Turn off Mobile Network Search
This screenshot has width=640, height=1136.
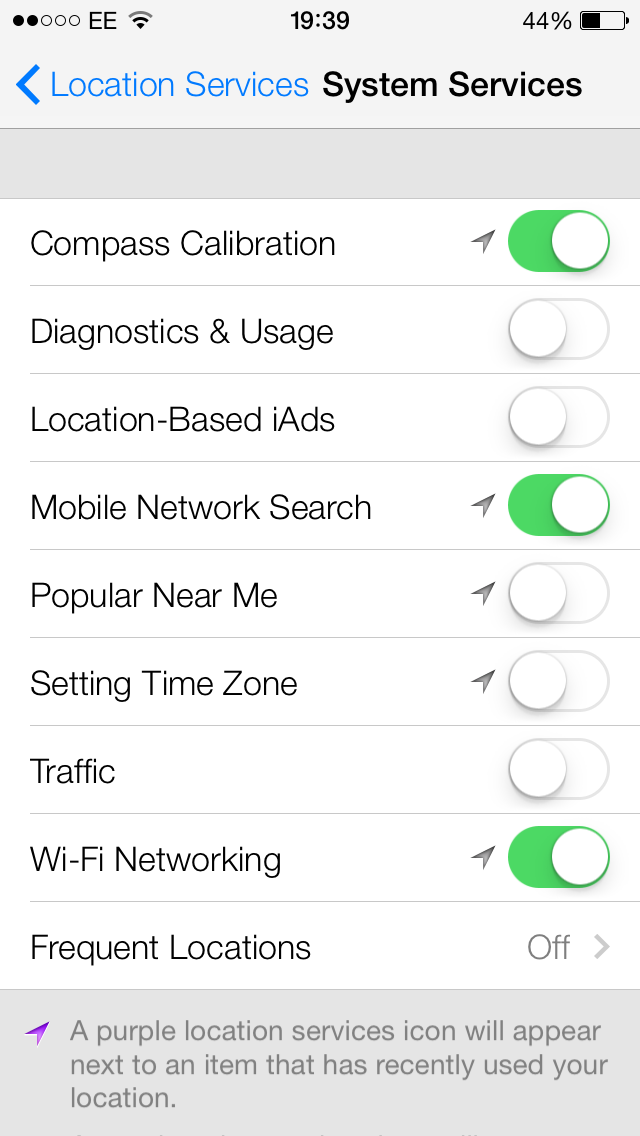coord(559,506)
